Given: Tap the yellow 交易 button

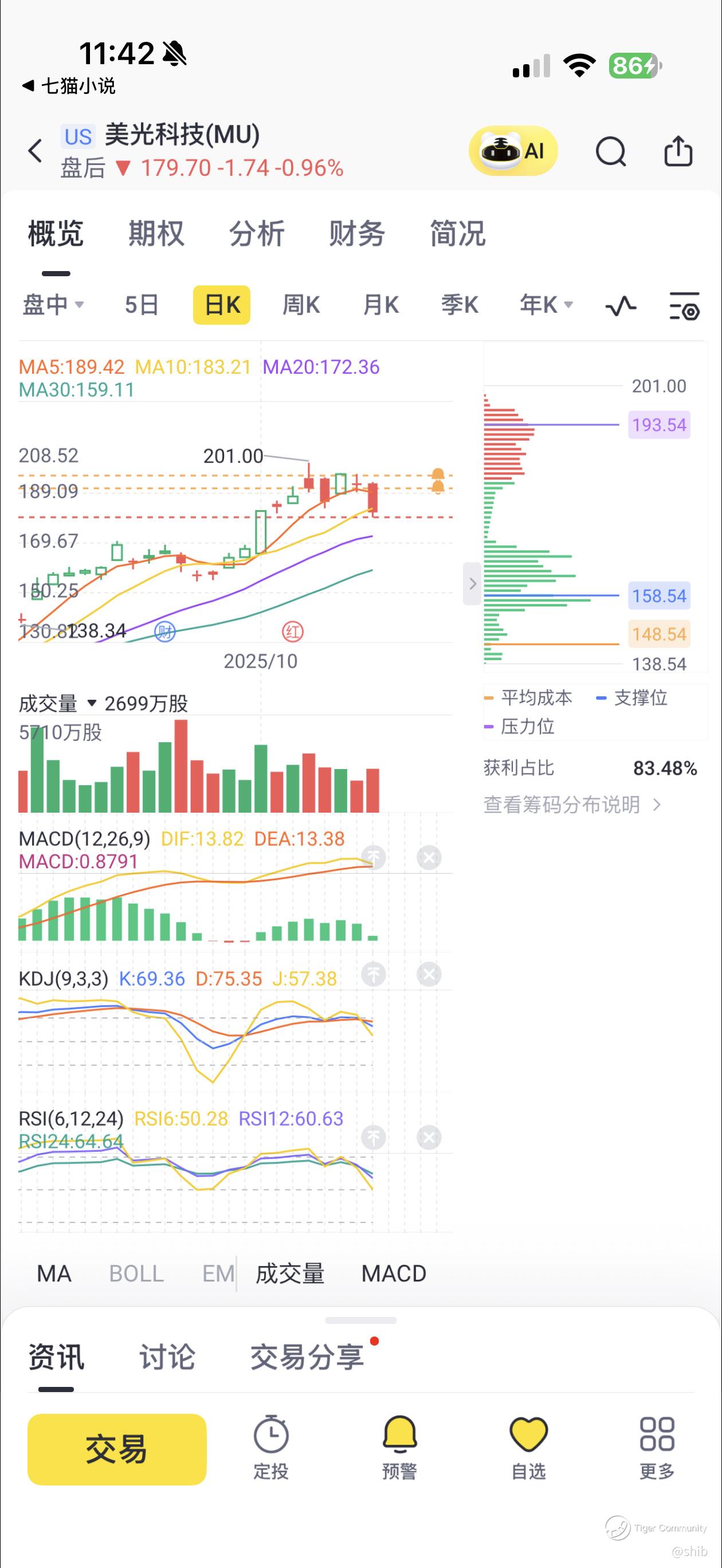Looking at the screenshot, I should (117, 1449).
